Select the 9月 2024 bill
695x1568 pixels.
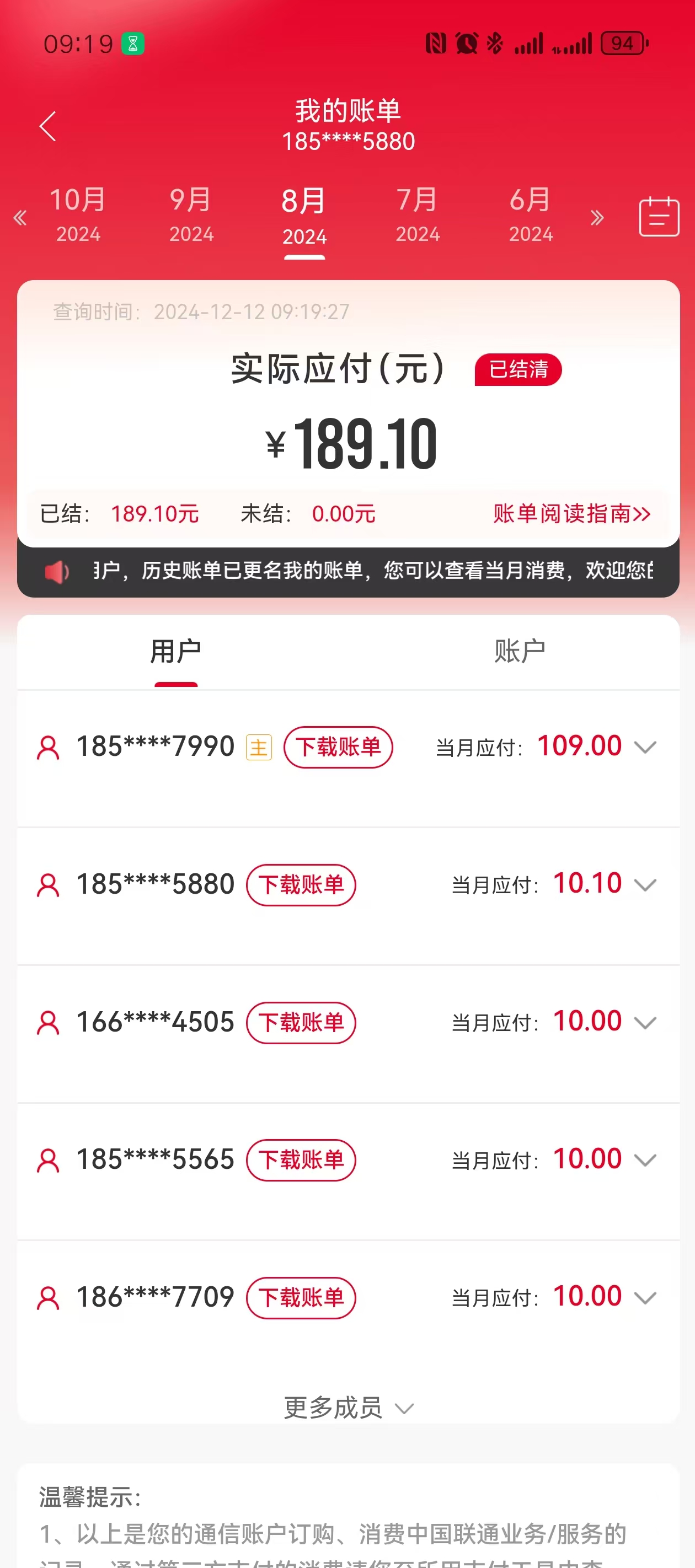pyautogui.click(x=191, y=216)
